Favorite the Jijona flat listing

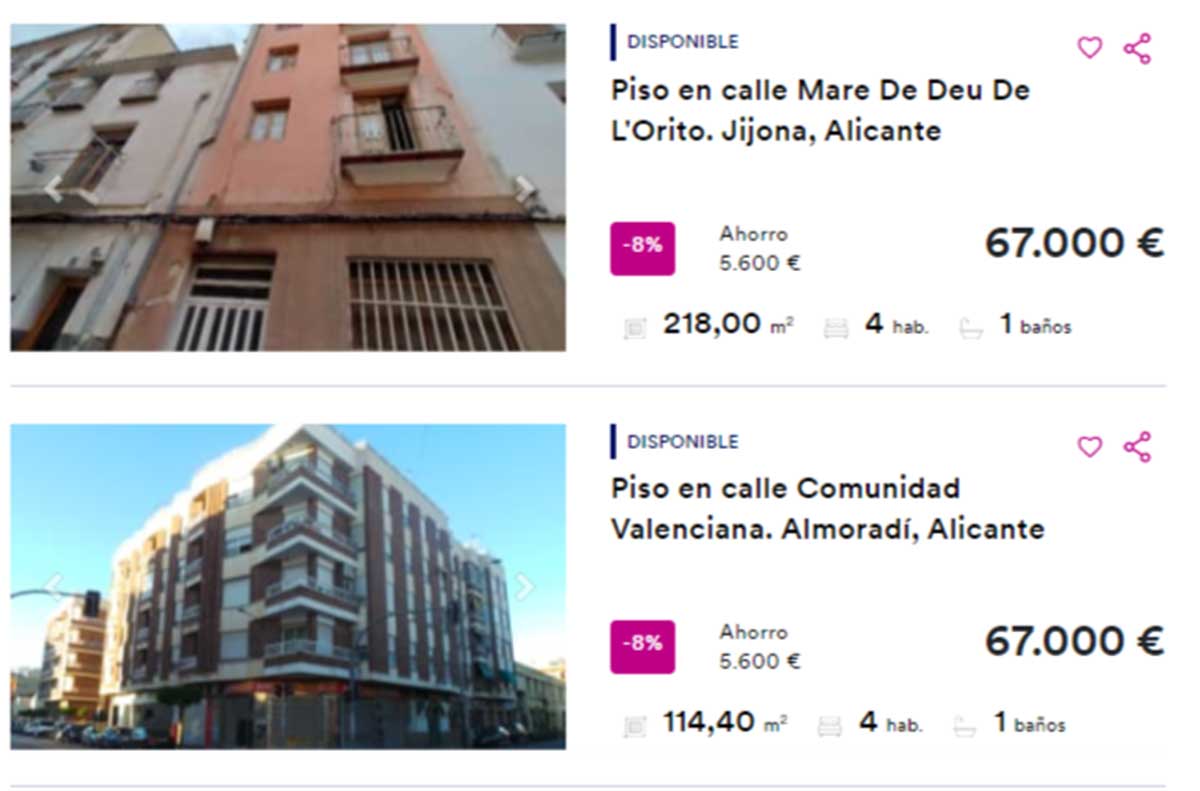(x=1089, y=47)
